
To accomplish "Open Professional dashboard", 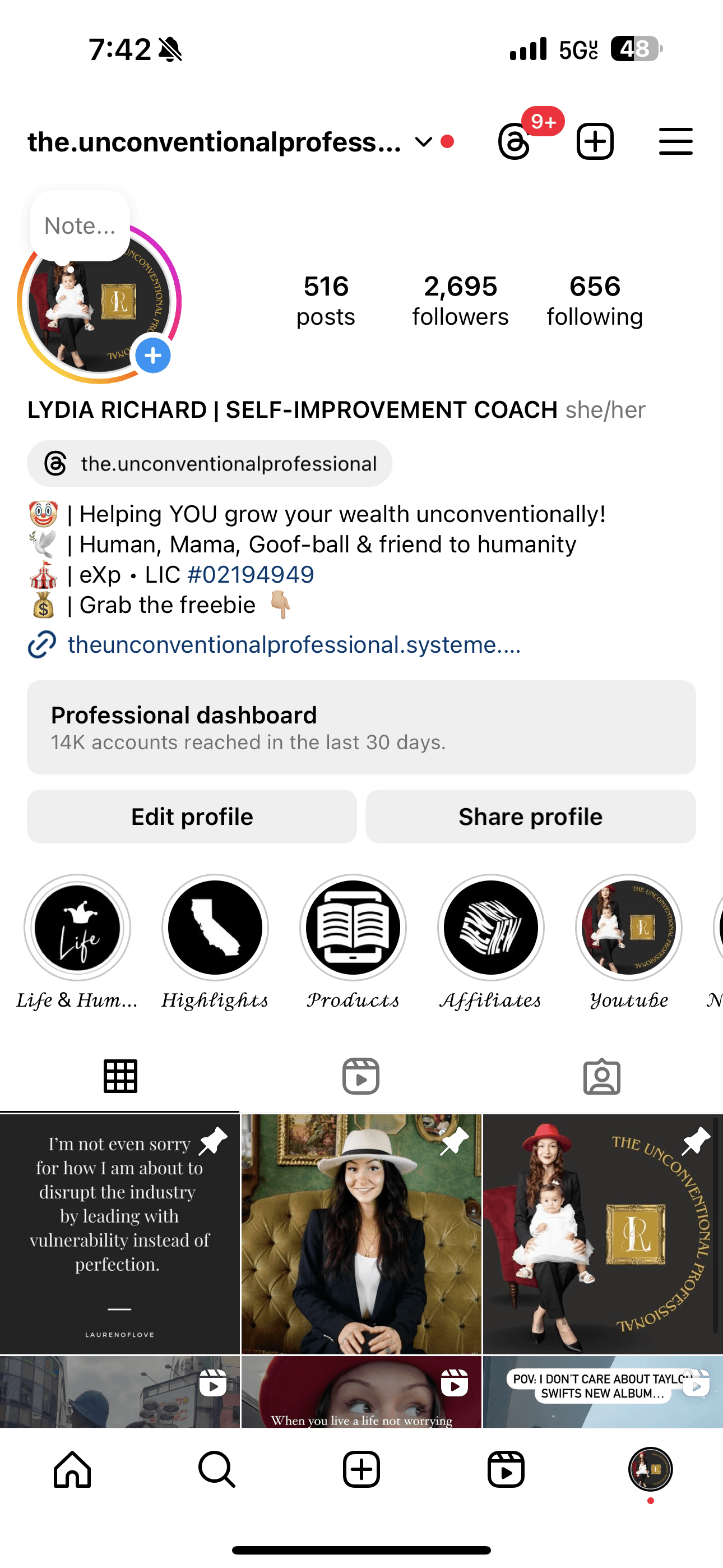I will pyautogui.click(x=361, y=727).
